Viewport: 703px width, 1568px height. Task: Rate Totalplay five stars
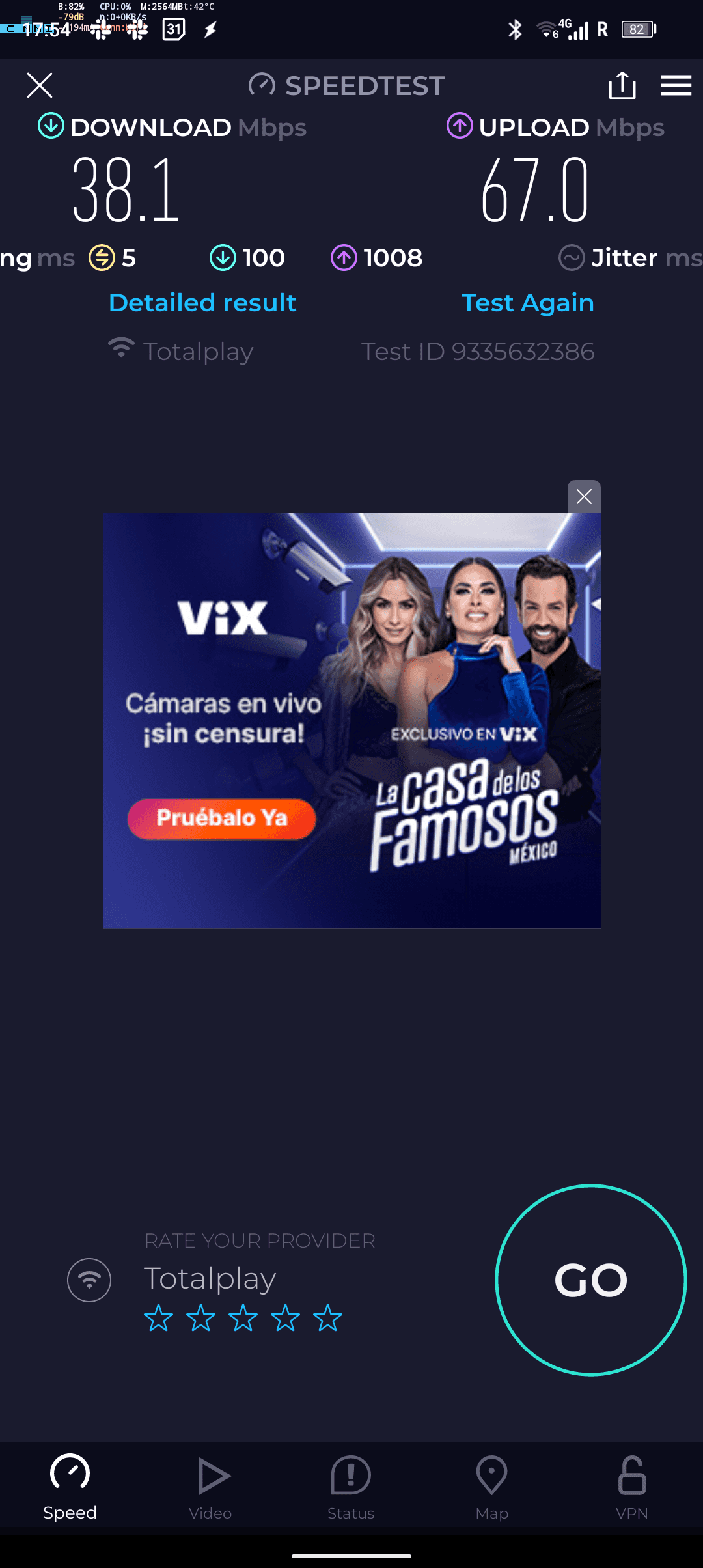[327, 1318]
